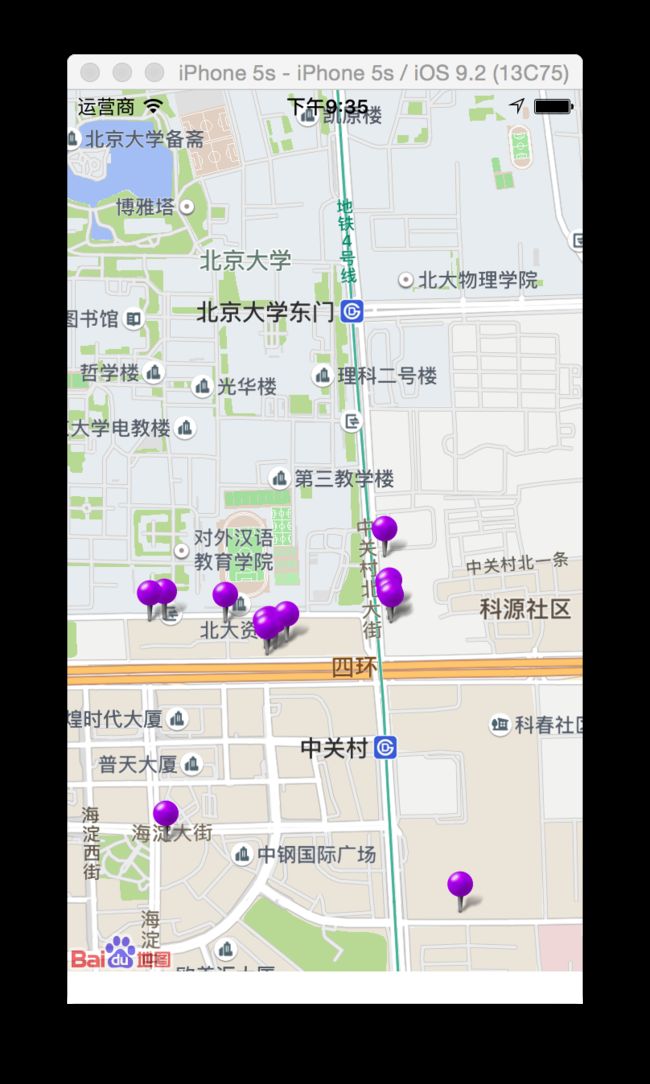Tap the 理科二号楼 building marker
Image resolution: width=650 pixels, height=1084 pixels.
click(322, 376)
